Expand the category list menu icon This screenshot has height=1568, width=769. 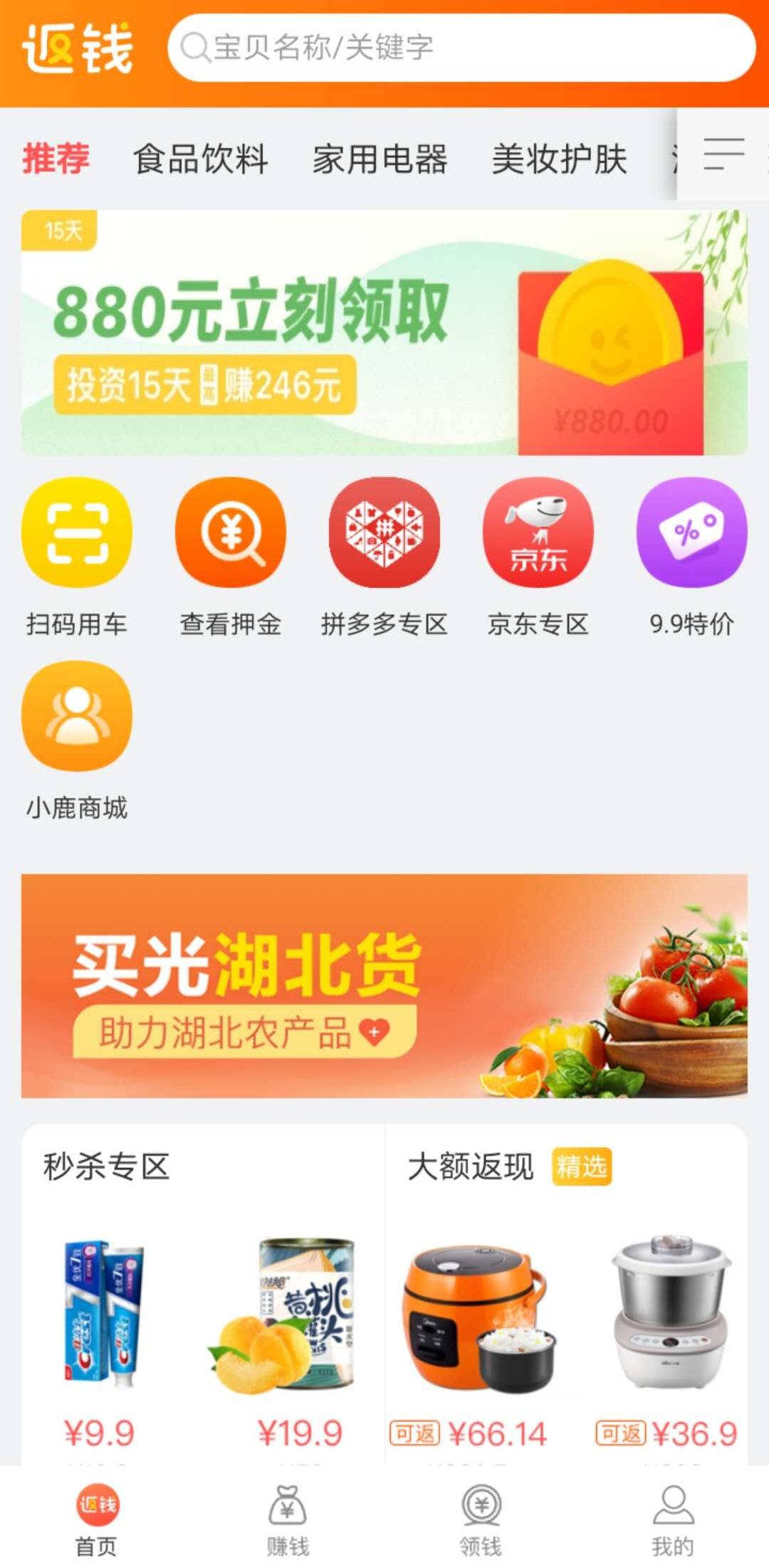pyautogui.click(x=723, y=154)
